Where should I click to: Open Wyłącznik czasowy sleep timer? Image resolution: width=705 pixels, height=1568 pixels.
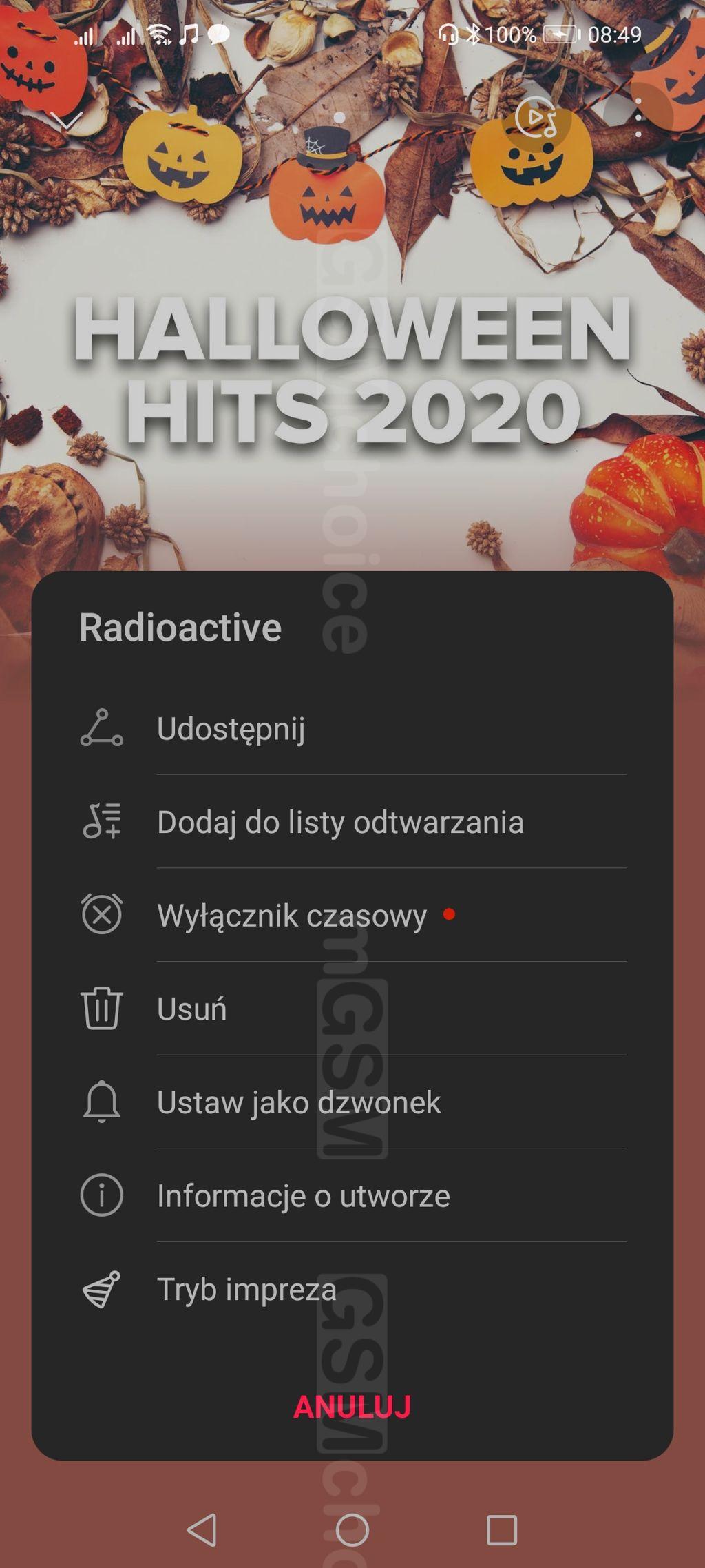pyautogui.click(x=292, y=916)
